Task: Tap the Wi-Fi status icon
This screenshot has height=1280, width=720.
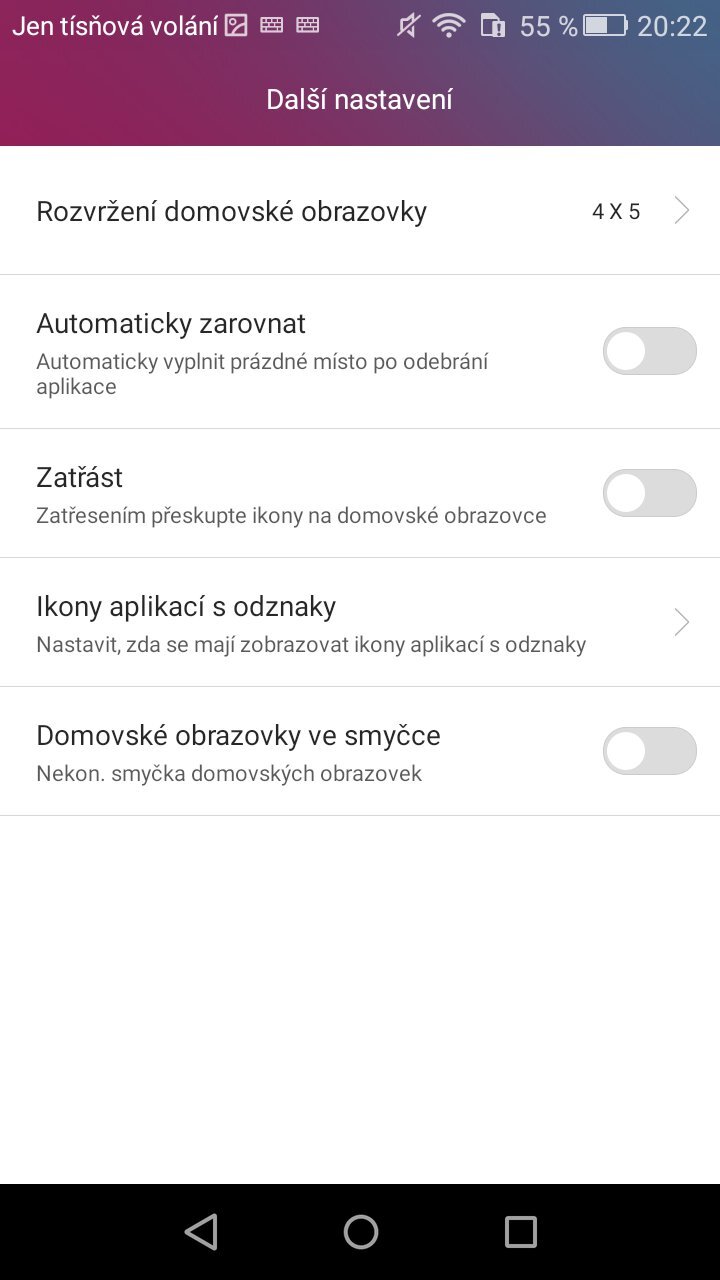Action: pyautogui.click(x=448, y=24)
